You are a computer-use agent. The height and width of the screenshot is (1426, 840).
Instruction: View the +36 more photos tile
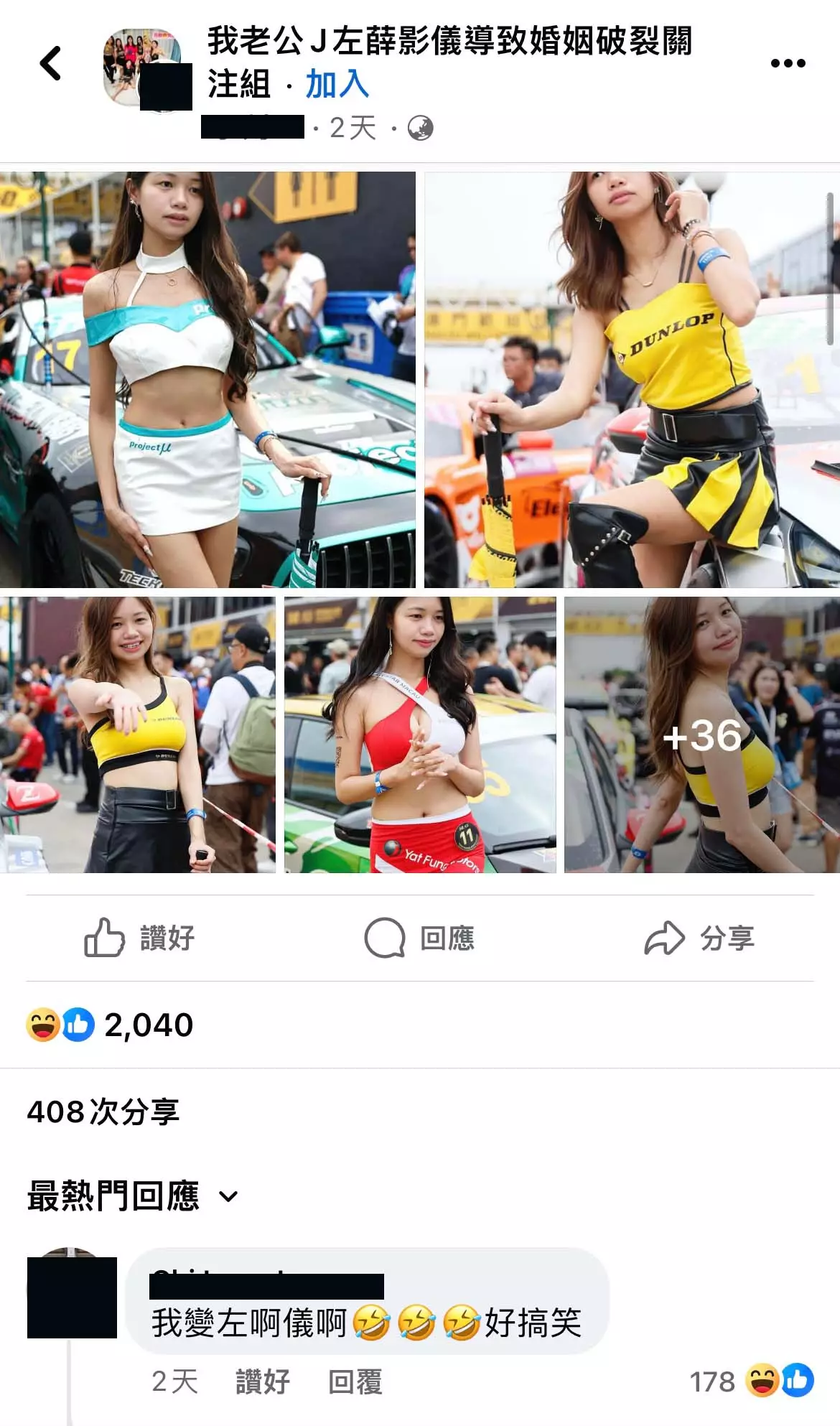[x=701, y=735]
